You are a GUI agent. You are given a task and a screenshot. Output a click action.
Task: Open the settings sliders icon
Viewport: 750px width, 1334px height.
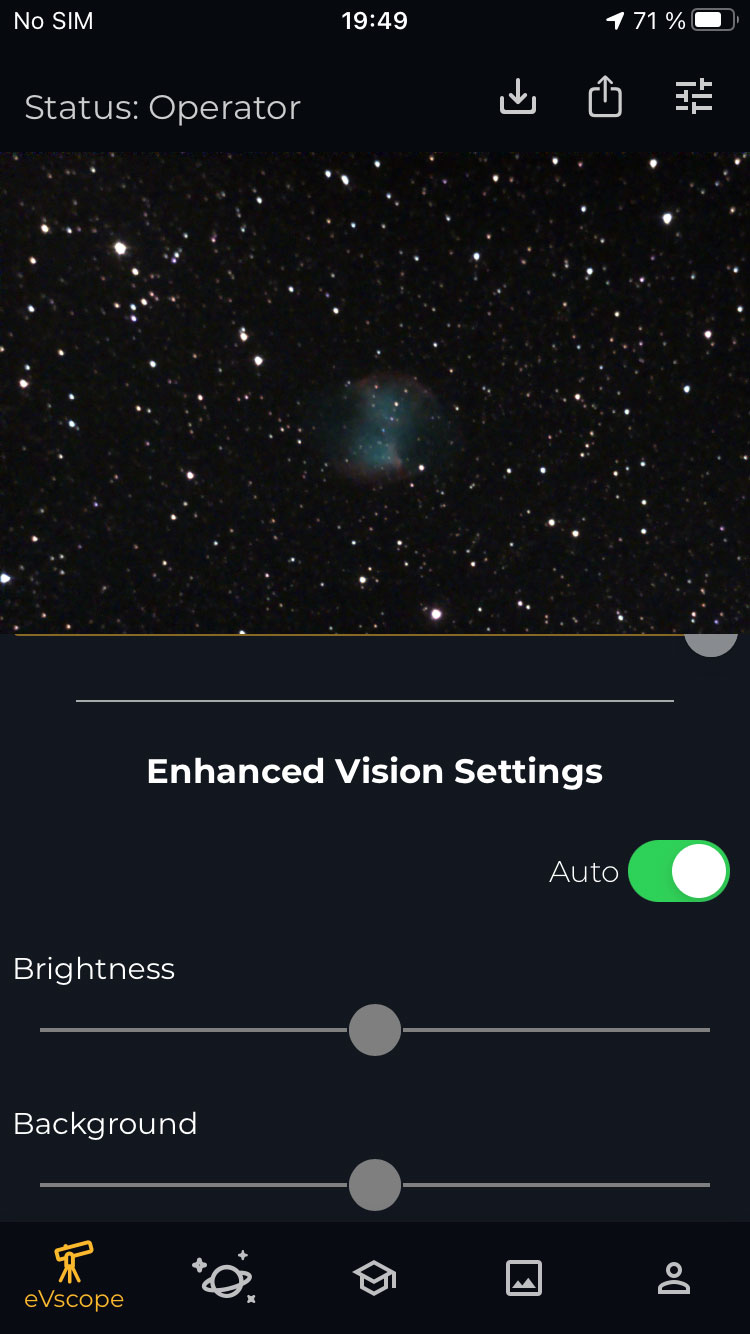coord(693,97)
